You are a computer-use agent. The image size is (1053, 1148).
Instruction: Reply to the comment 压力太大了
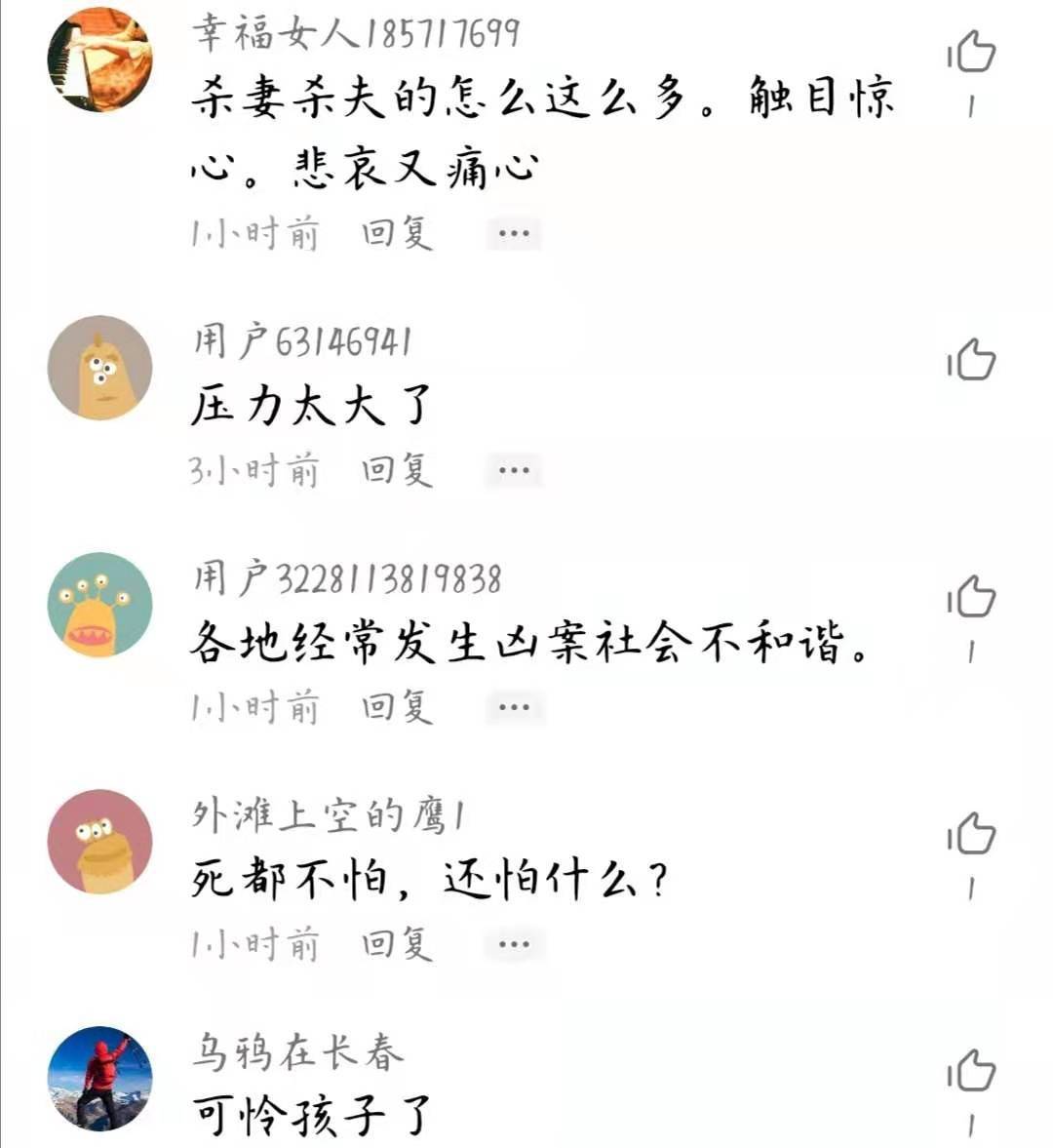[x=394, y=469]
